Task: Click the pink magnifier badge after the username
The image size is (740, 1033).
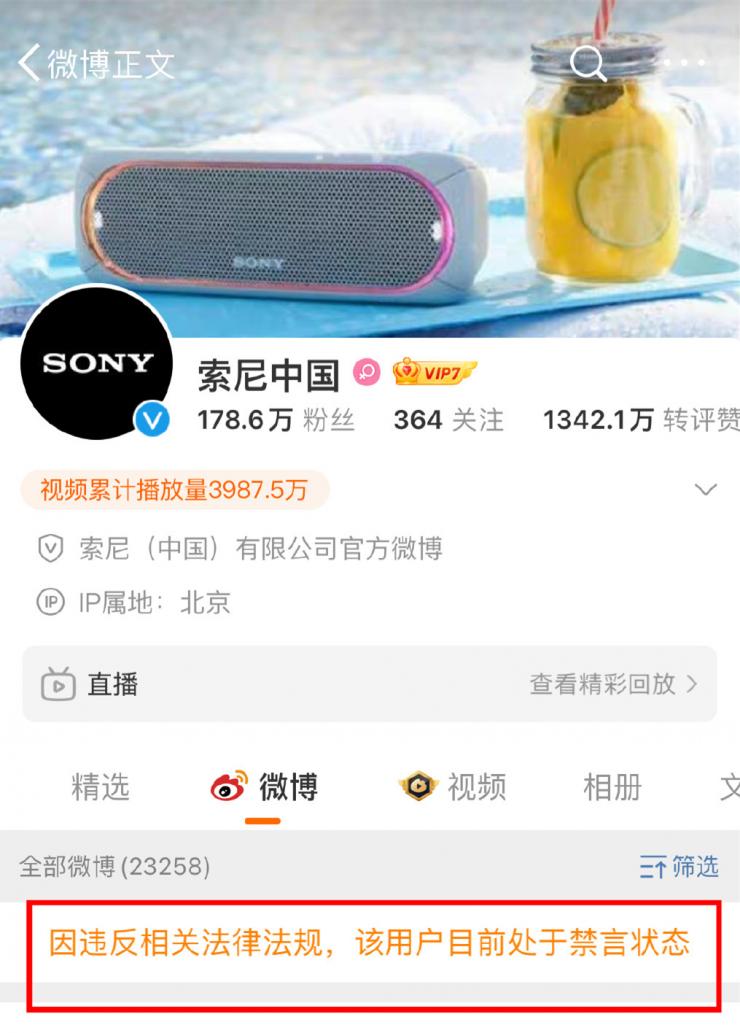Action: coord(368,371)
